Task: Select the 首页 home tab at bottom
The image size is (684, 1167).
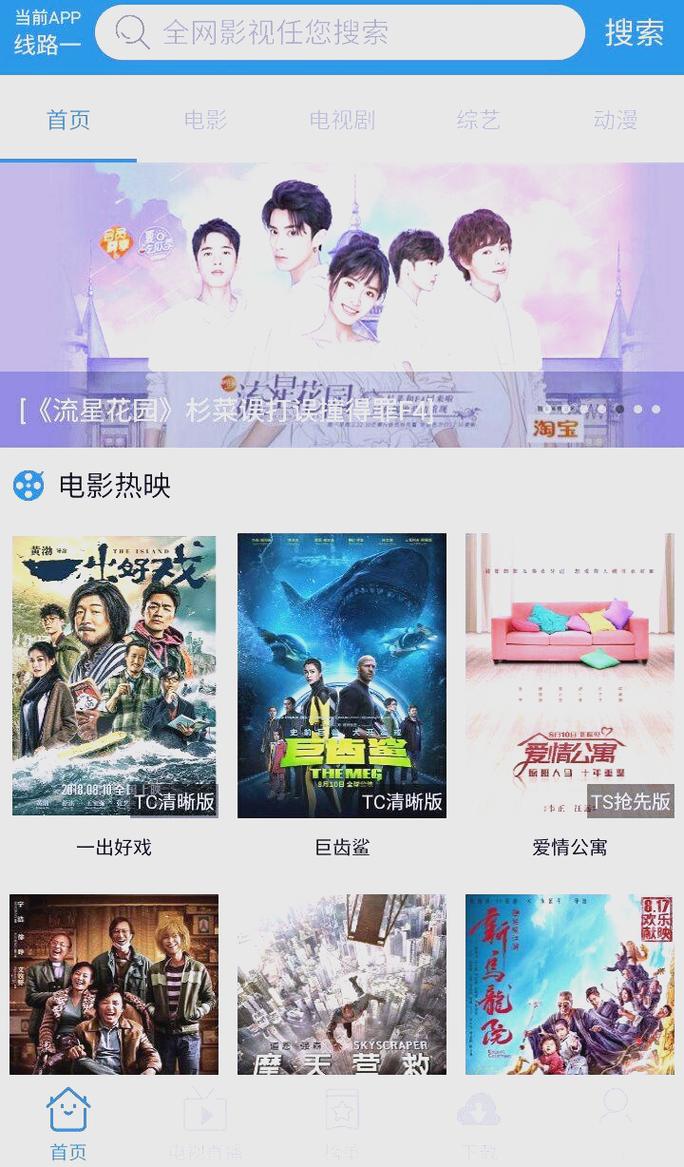Action: 68,1123
